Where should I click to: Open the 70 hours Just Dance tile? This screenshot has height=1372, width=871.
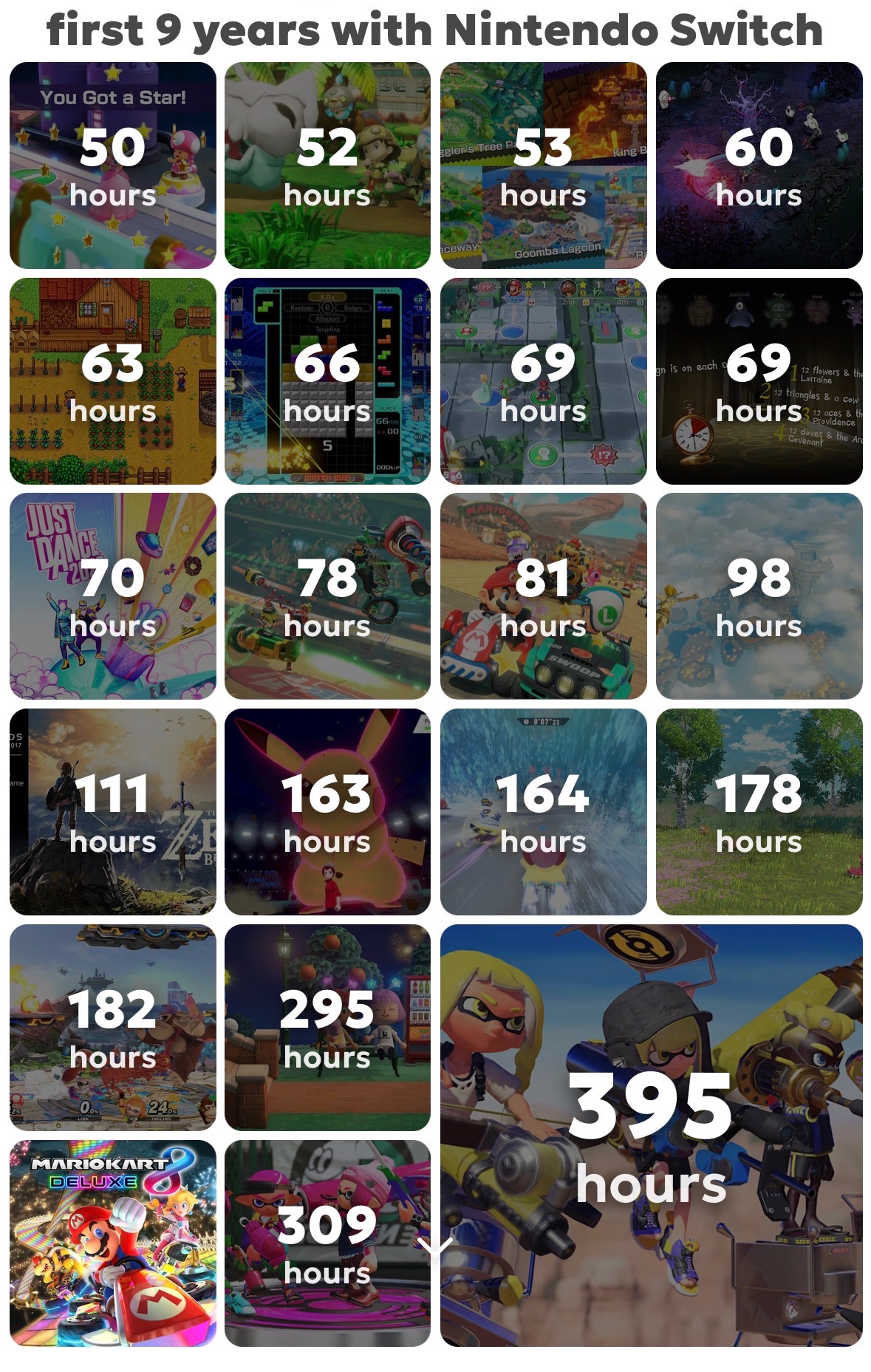113,595
